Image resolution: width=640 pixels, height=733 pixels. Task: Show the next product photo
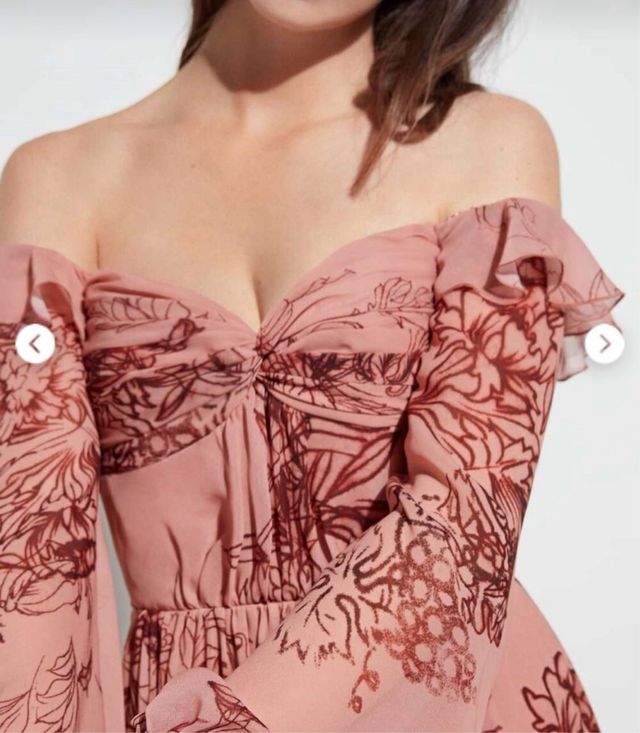pyautogui.click(x=604, y=344)
